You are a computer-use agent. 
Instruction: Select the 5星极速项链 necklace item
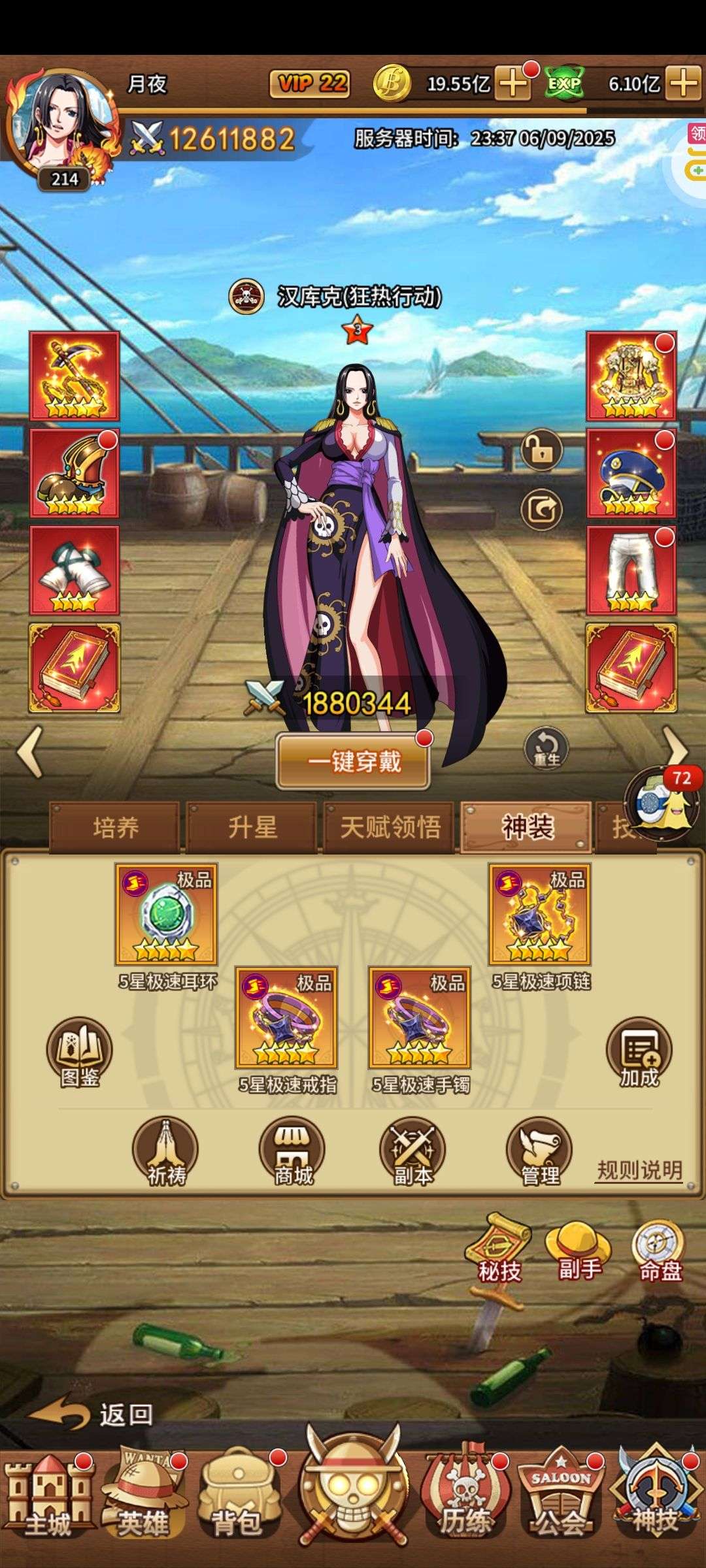[x=540, y=915]
